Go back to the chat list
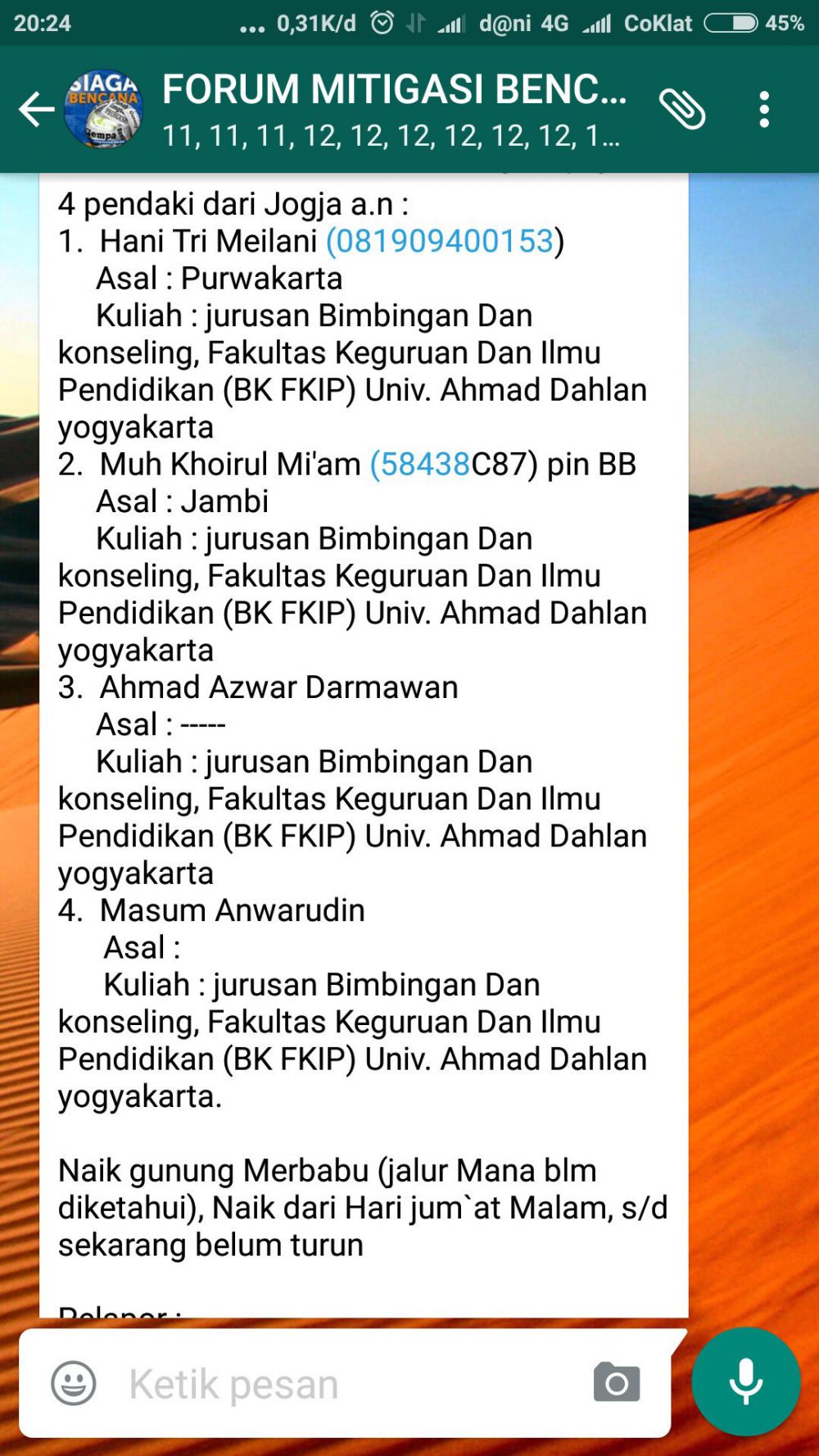Viewport: 819px width, 1456px height. click(37, 109)
